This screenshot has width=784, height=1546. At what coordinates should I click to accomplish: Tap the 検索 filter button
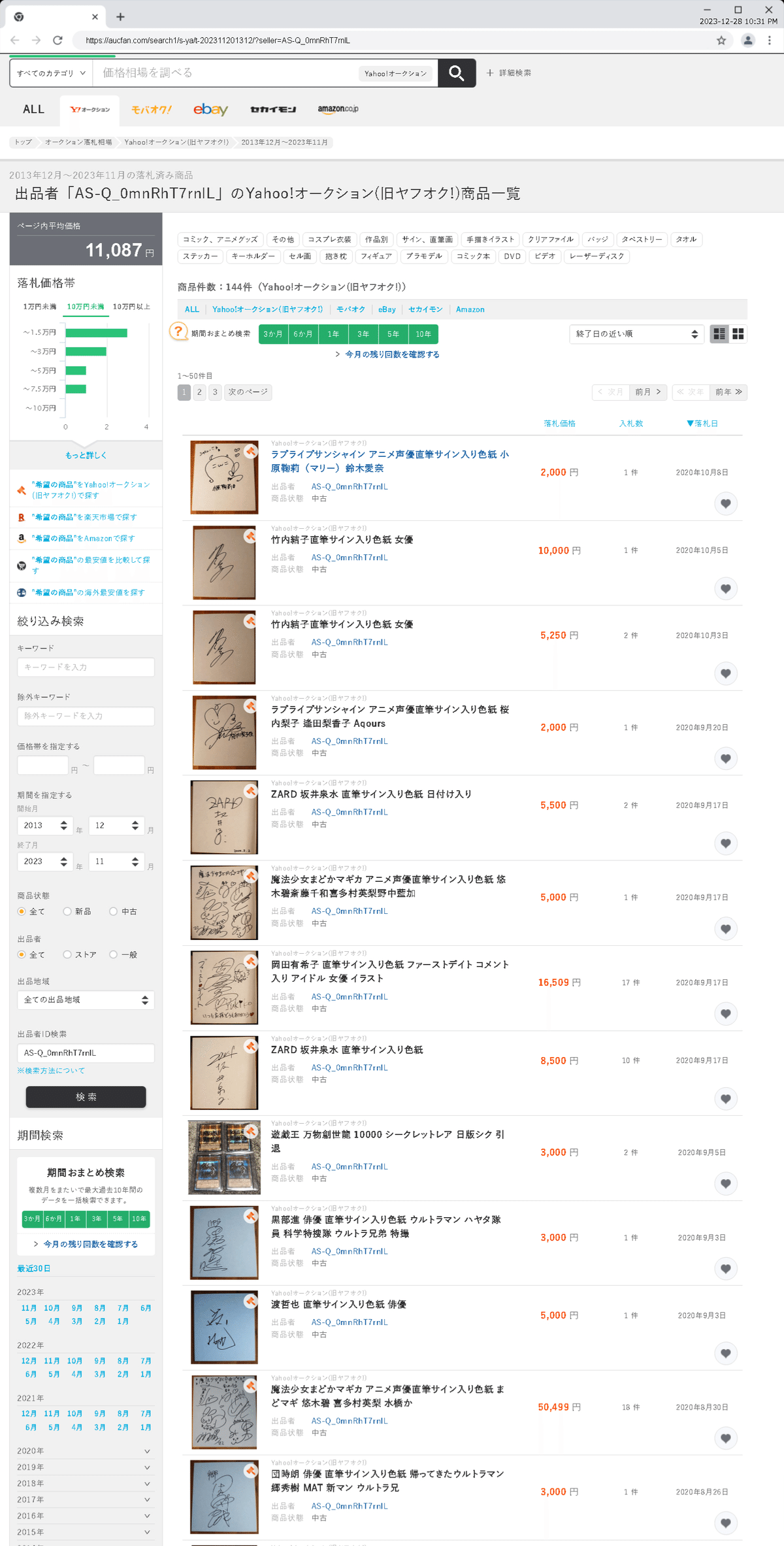pyautogui.click(x=86, y=1097)
